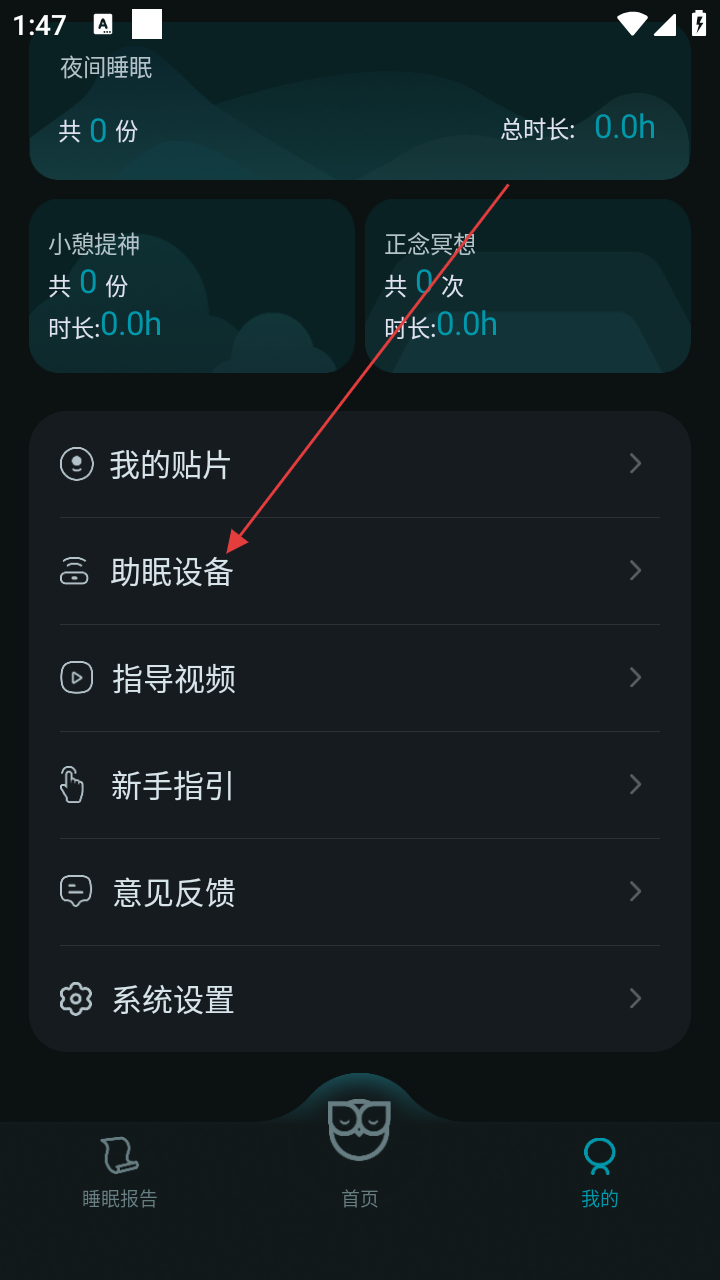Screen dimensions: 720x1280
Task: Open 新手指引 guide row
Action: coord(359,785)
